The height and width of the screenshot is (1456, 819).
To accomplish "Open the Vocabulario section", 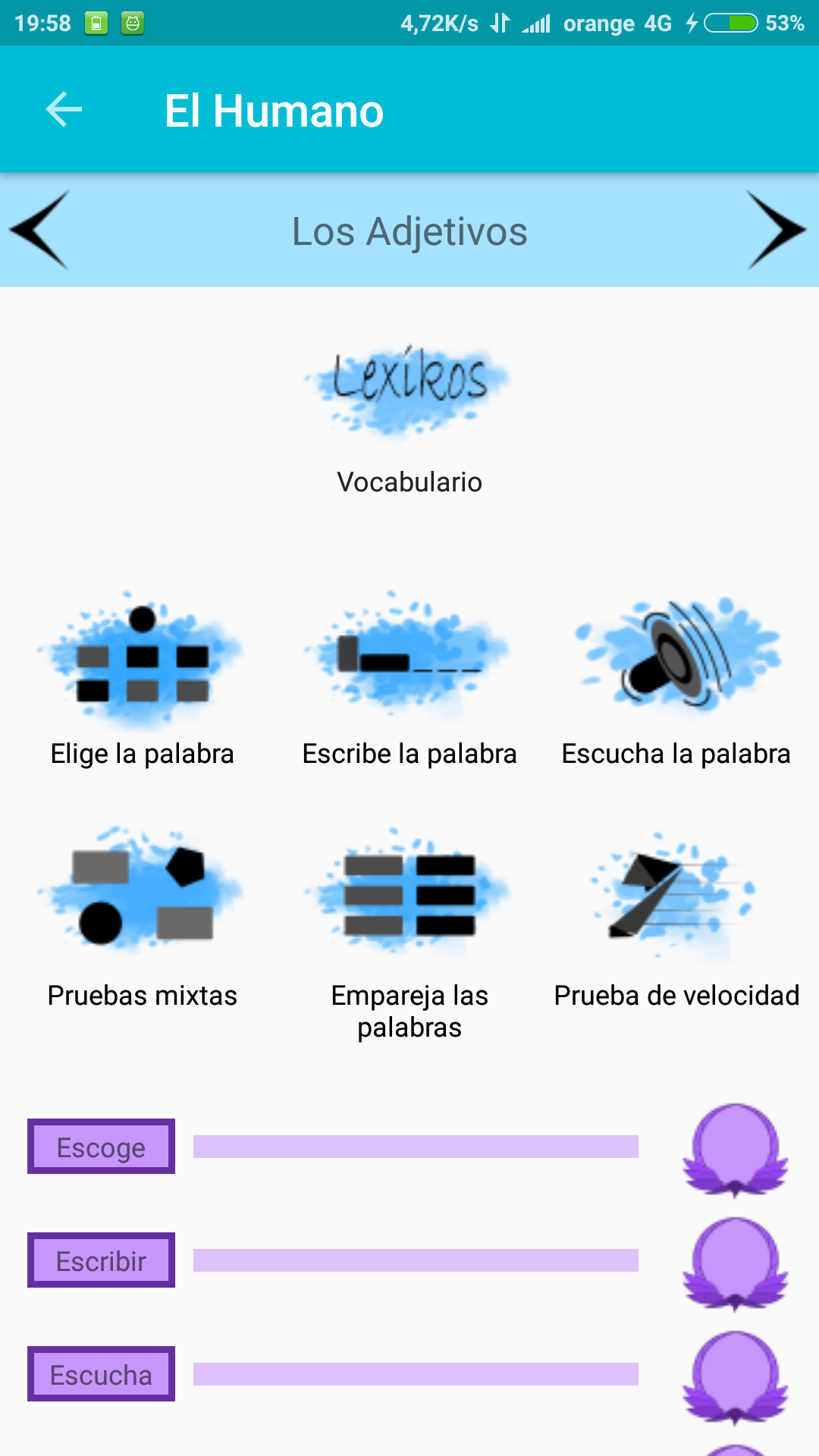I will [x=409, y=419].
